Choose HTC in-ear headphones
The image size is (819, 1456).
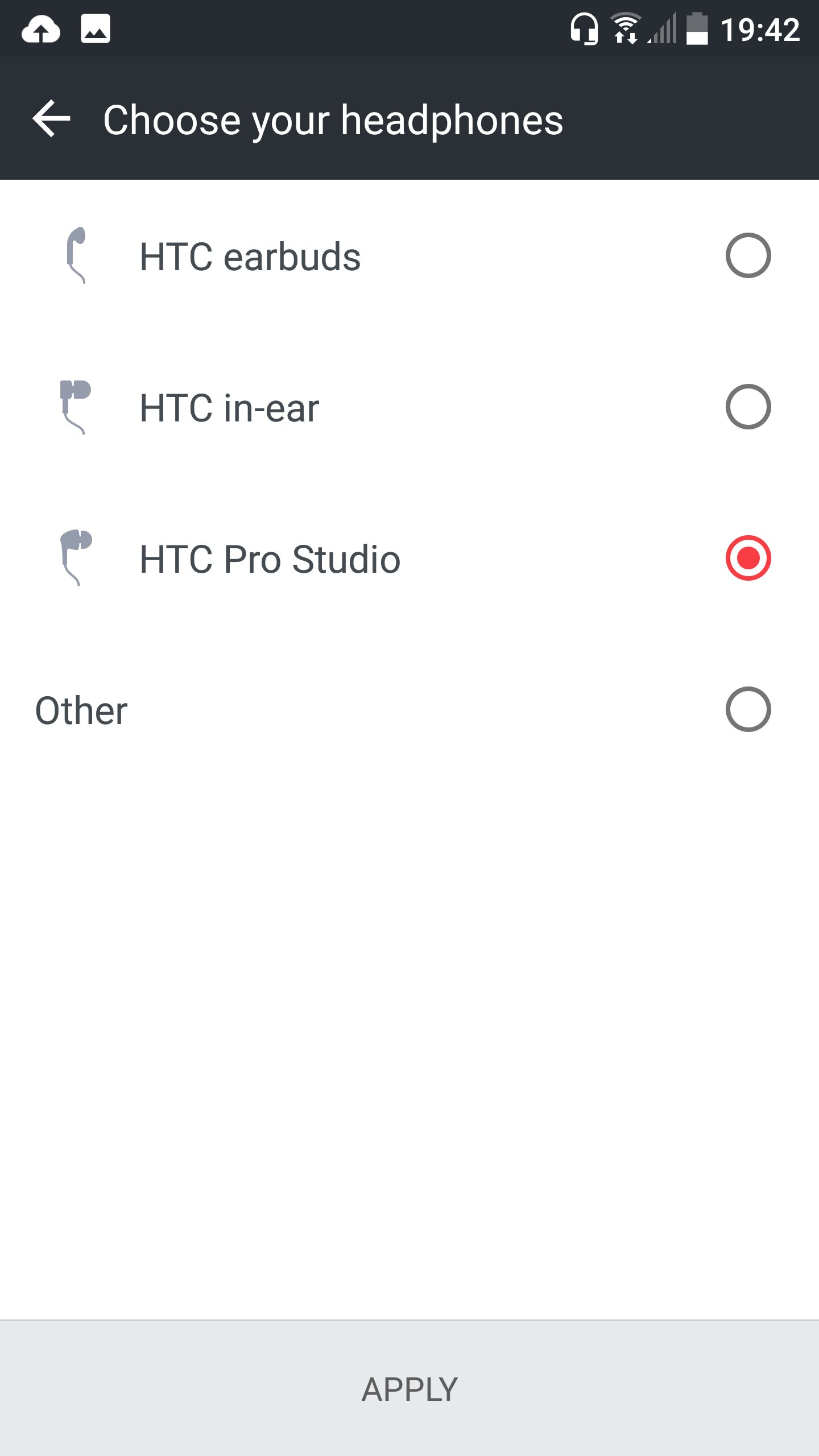[747, 407]
